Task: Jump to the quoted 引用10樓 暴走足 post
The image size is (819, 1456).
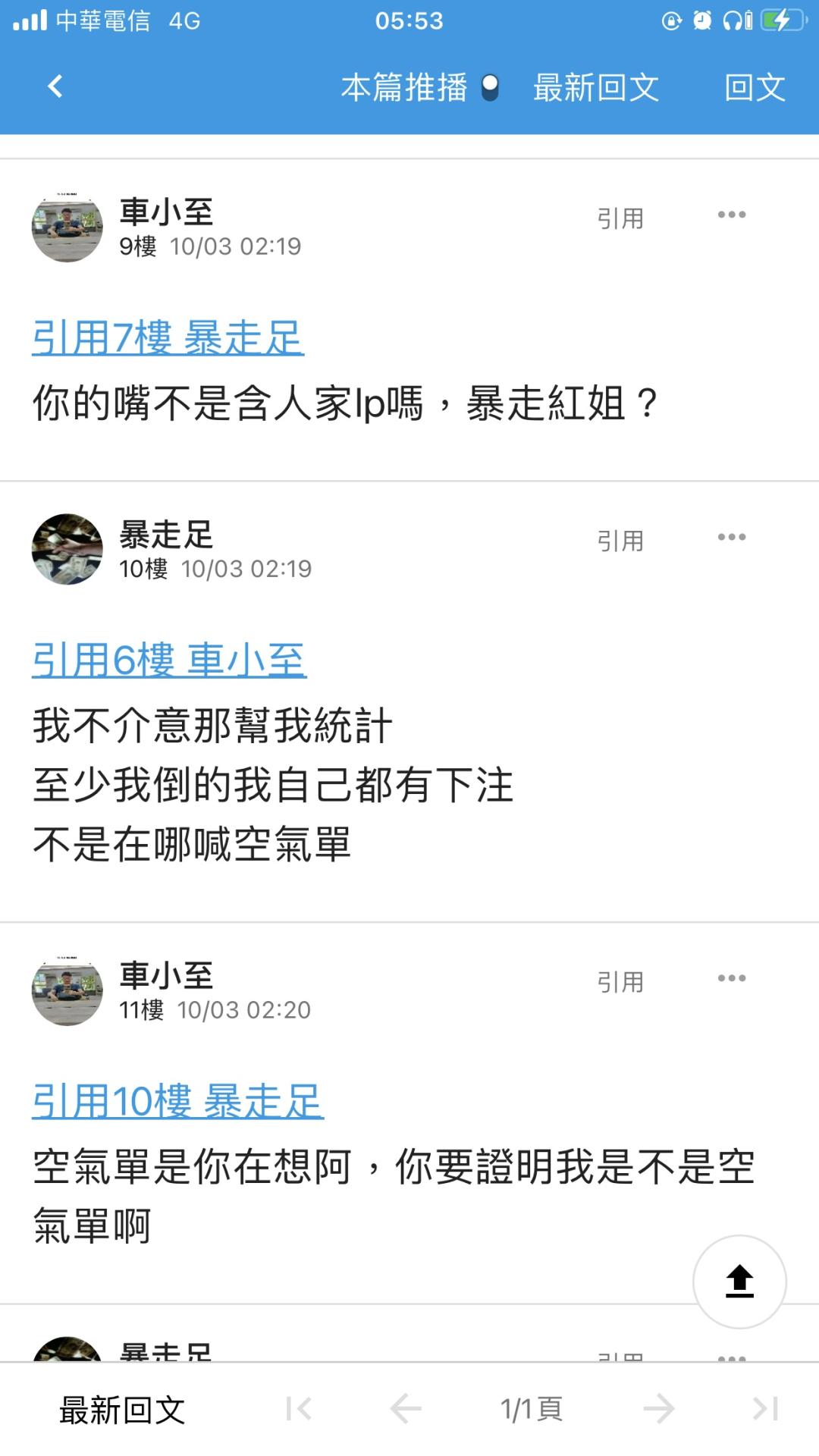Action: point(177,1101)
